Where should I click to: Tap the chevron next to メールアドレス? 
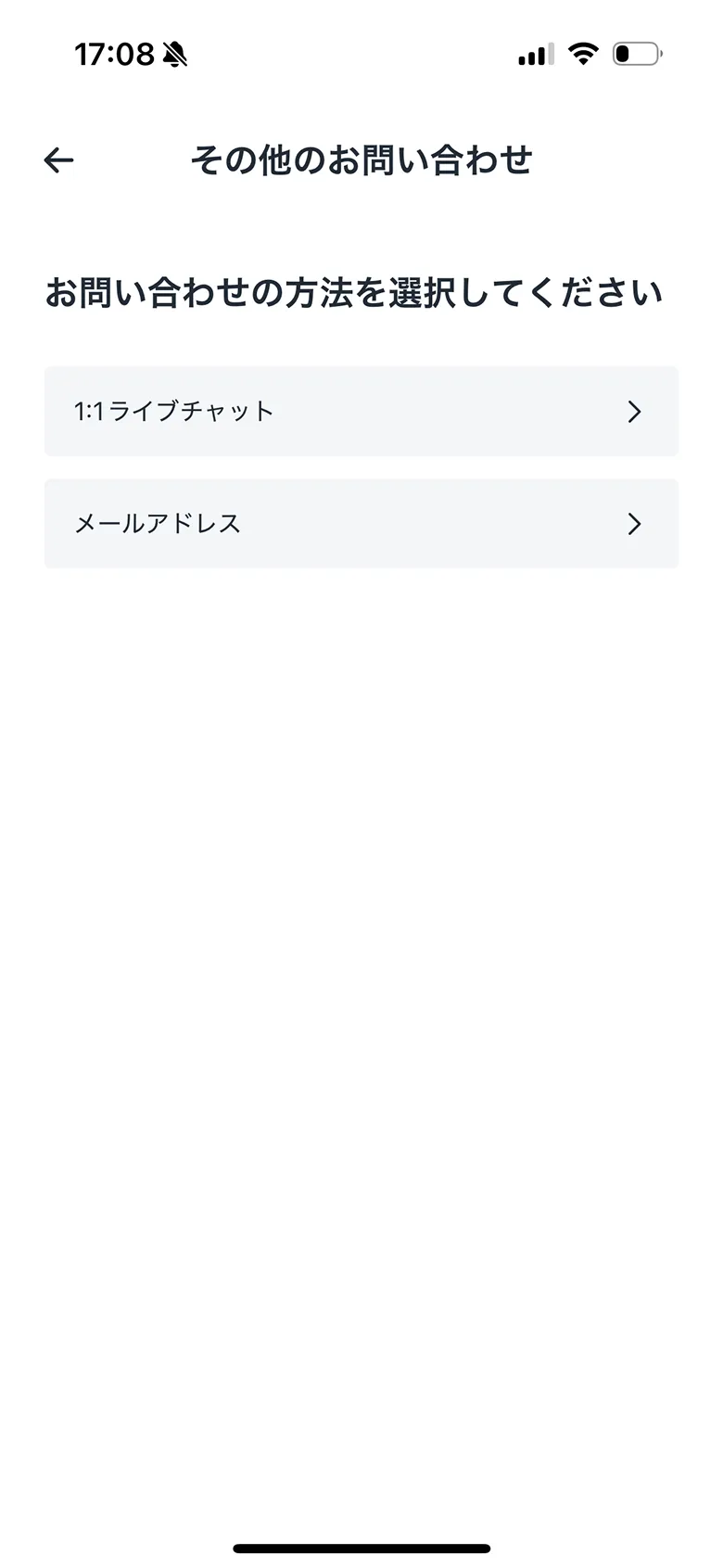coord(634,524)
